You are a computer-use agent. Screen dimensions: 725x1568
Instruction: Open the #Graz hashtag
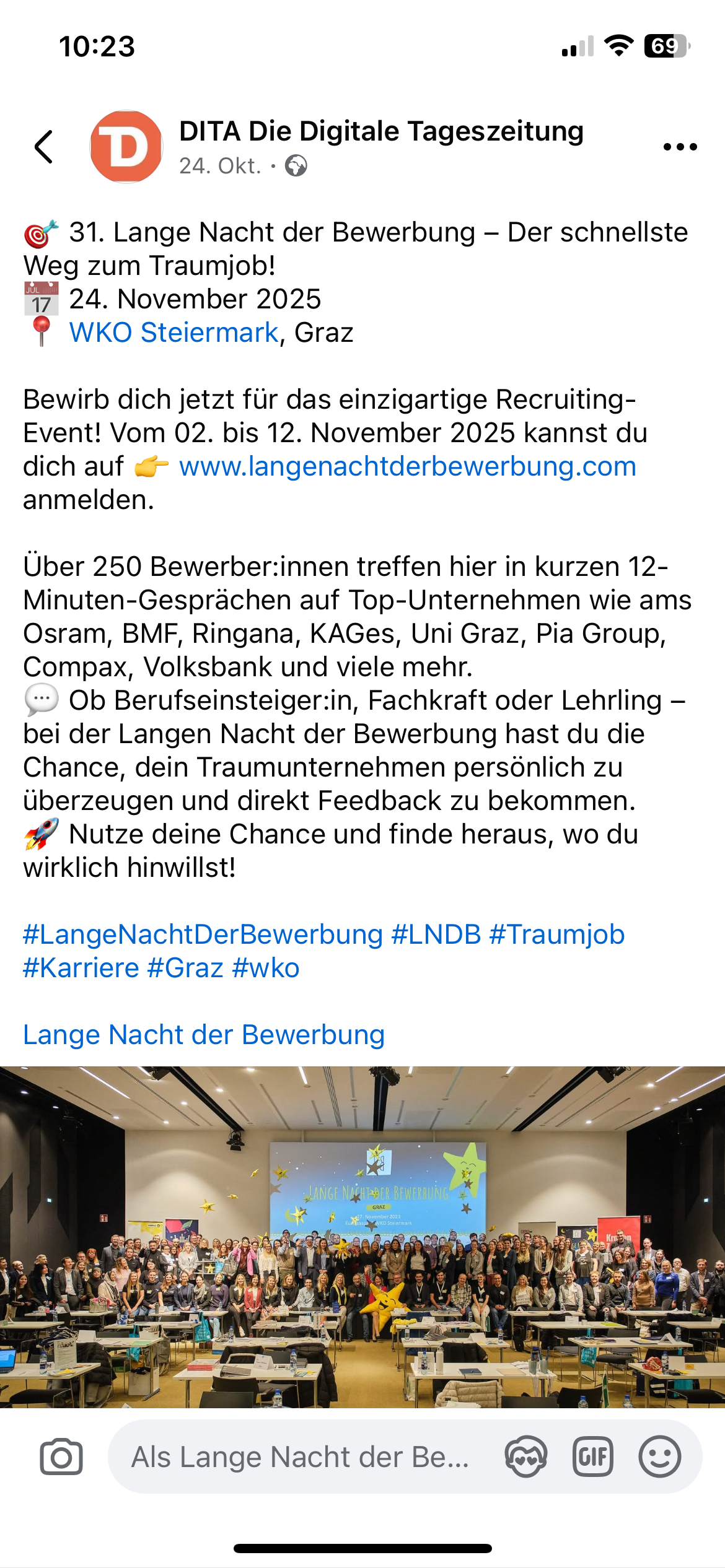click(185, 968)
